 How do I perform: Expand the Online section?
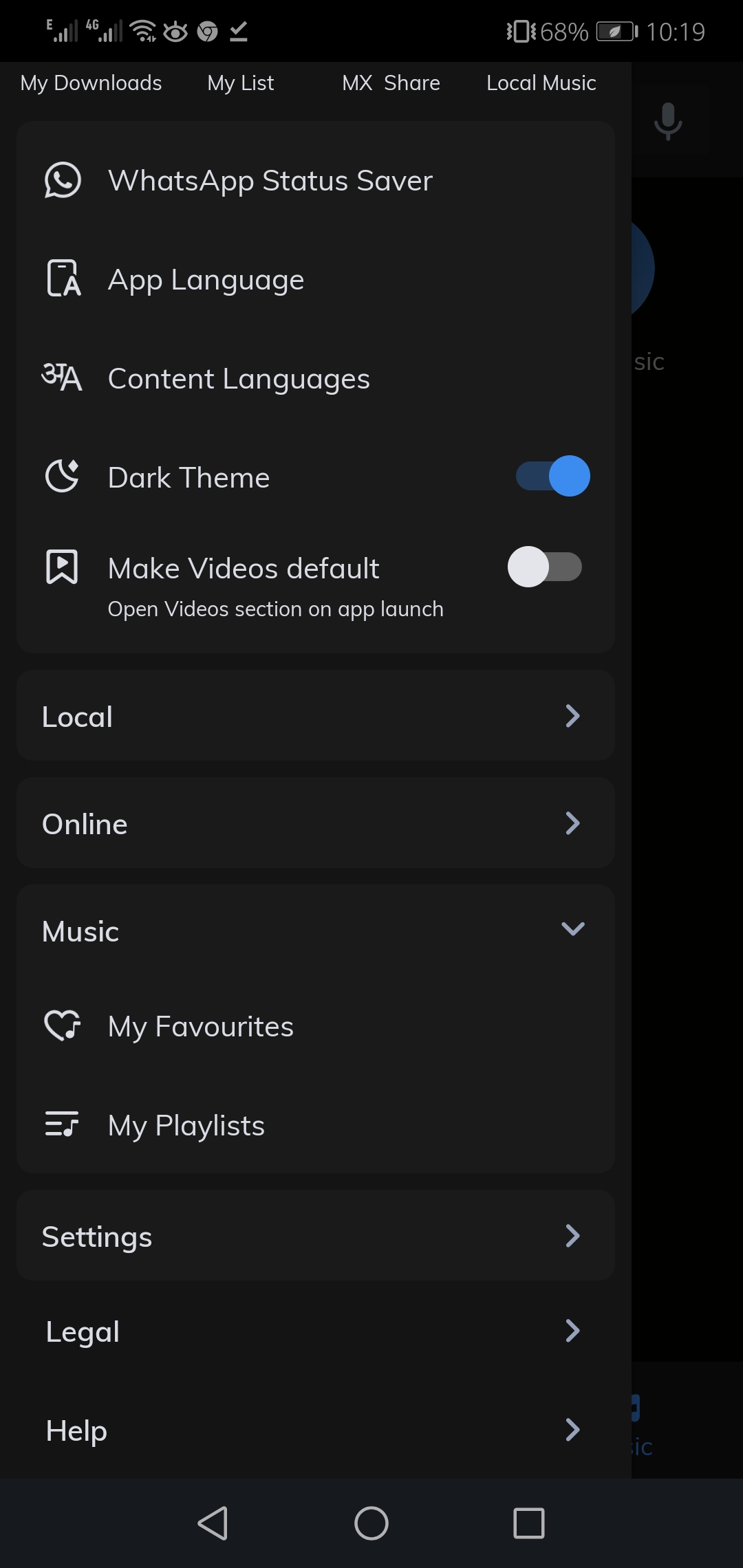point(315,823)
